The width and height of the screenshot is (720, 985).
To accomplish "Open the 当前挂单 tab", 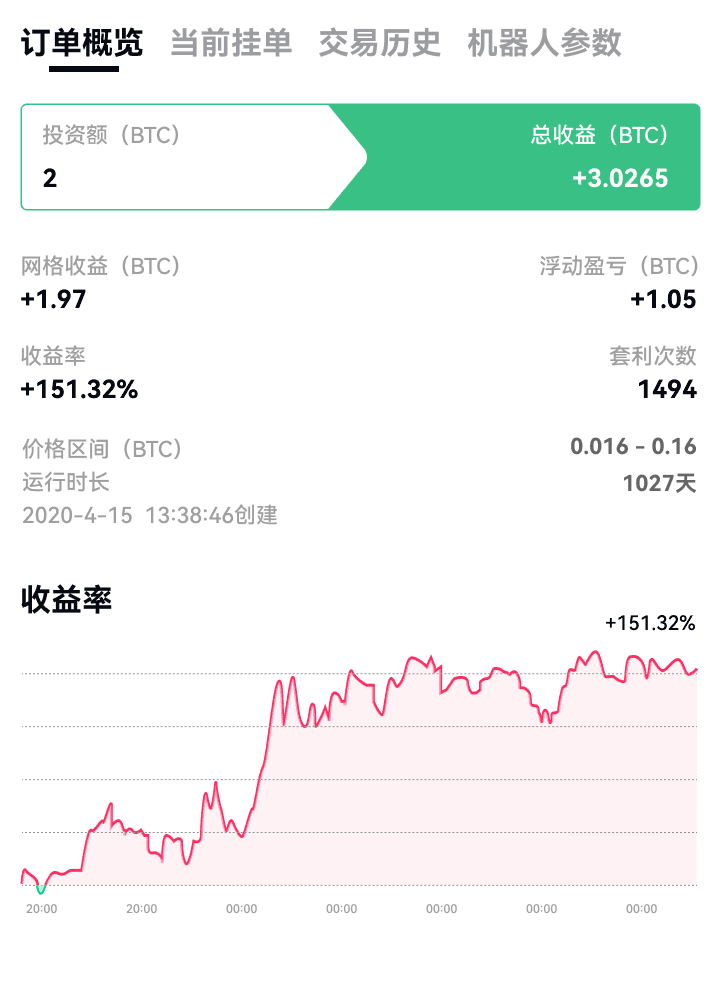I will pos(231,43).
